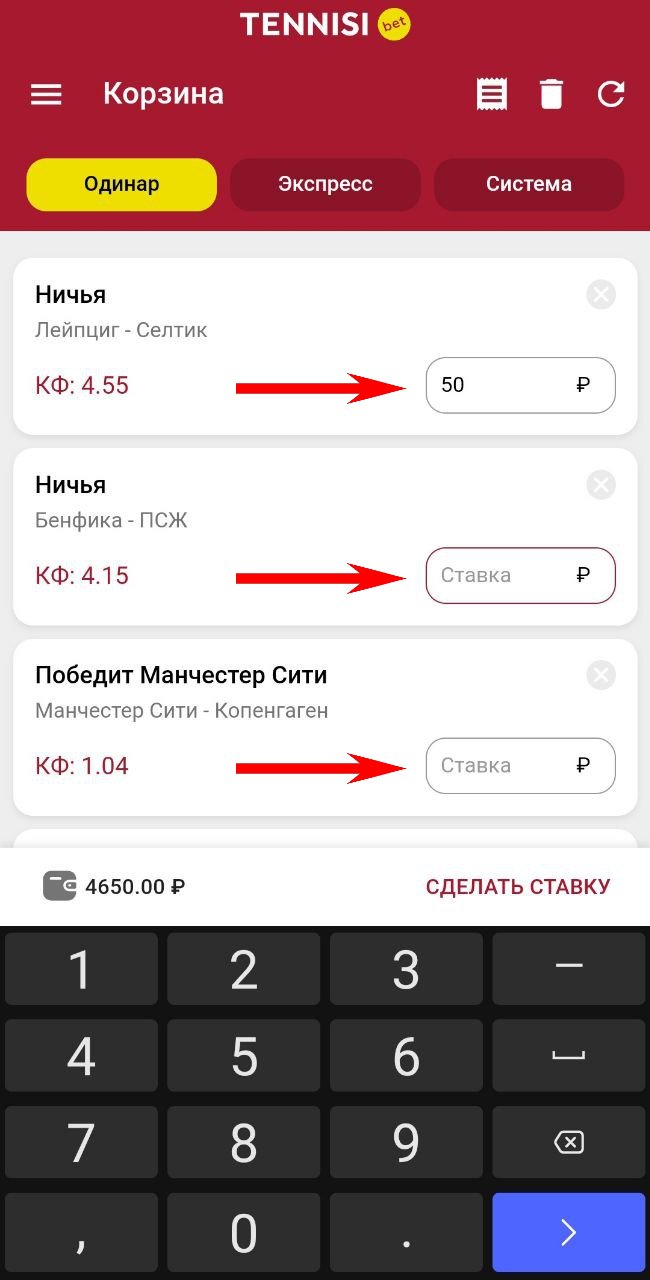Switch to the Одинар tab

pos(121,184)
